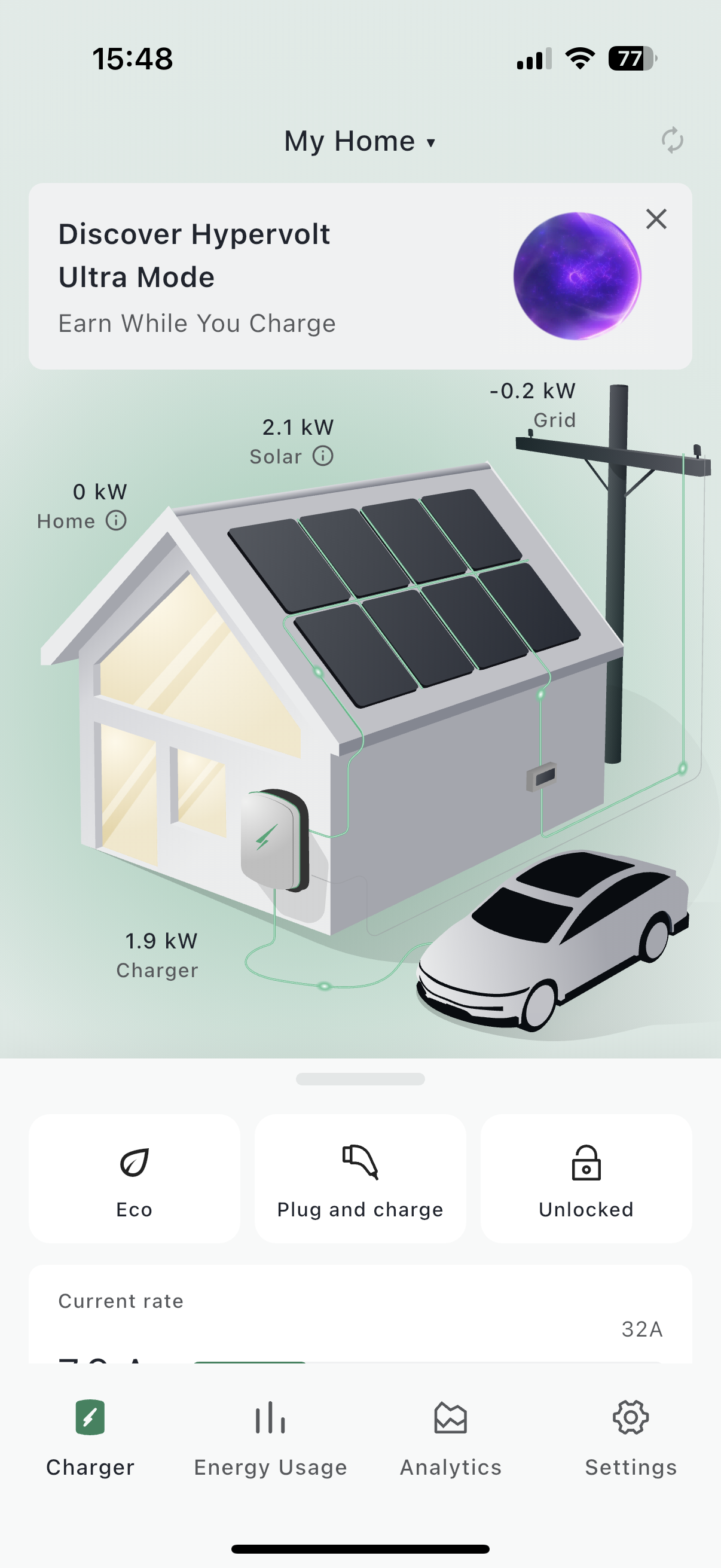Show info about Home consumption
This screenshot has width=721, height=1568.
click(116, 520)
